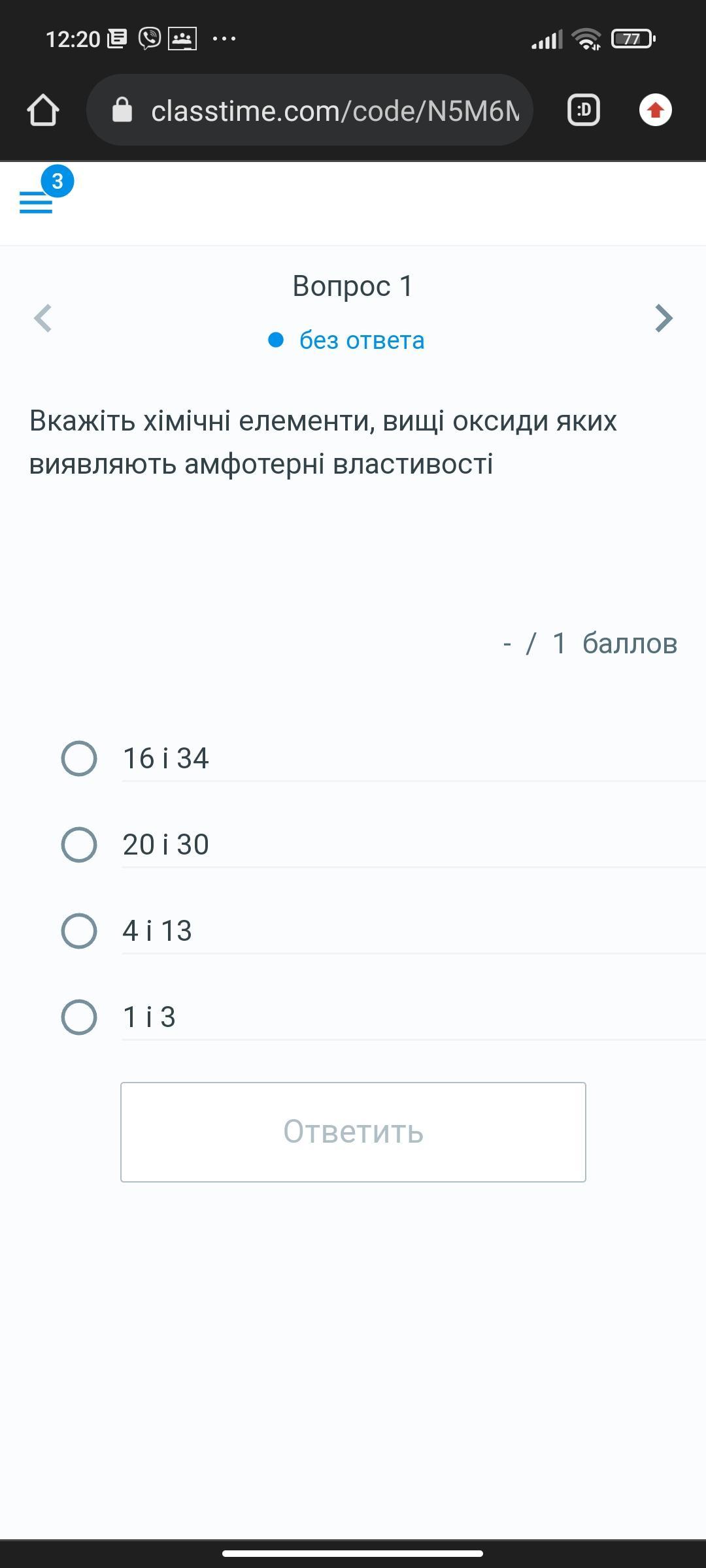This screenshot has height=1568, width=706.
Task: Tap the classtime.com address bar
Action: [x=310, y=110]
